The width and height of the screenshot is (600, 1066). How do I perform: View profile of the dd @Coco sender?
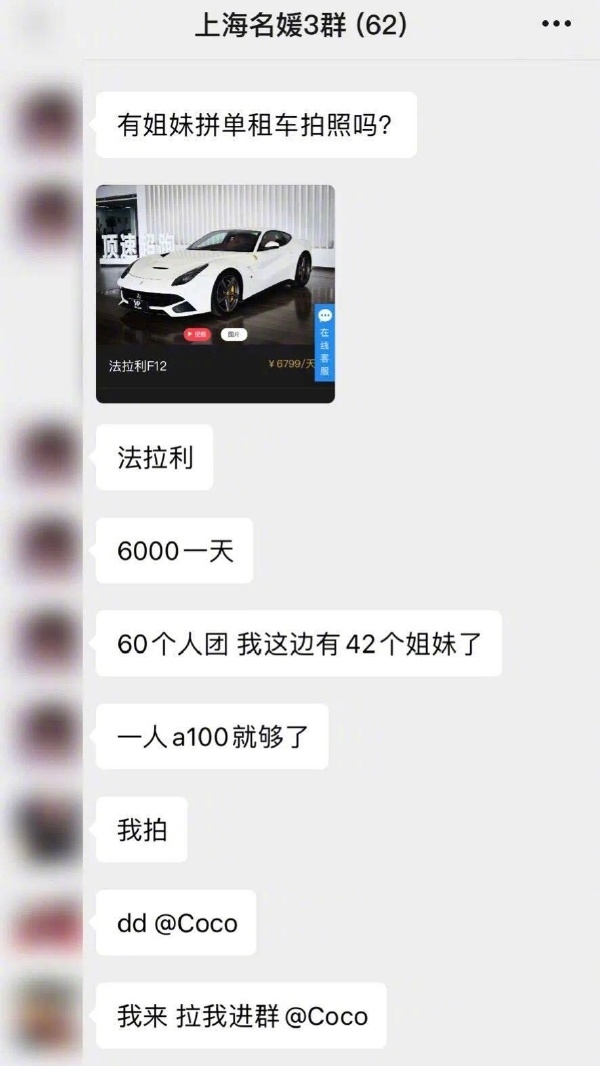tap(47, 922)
